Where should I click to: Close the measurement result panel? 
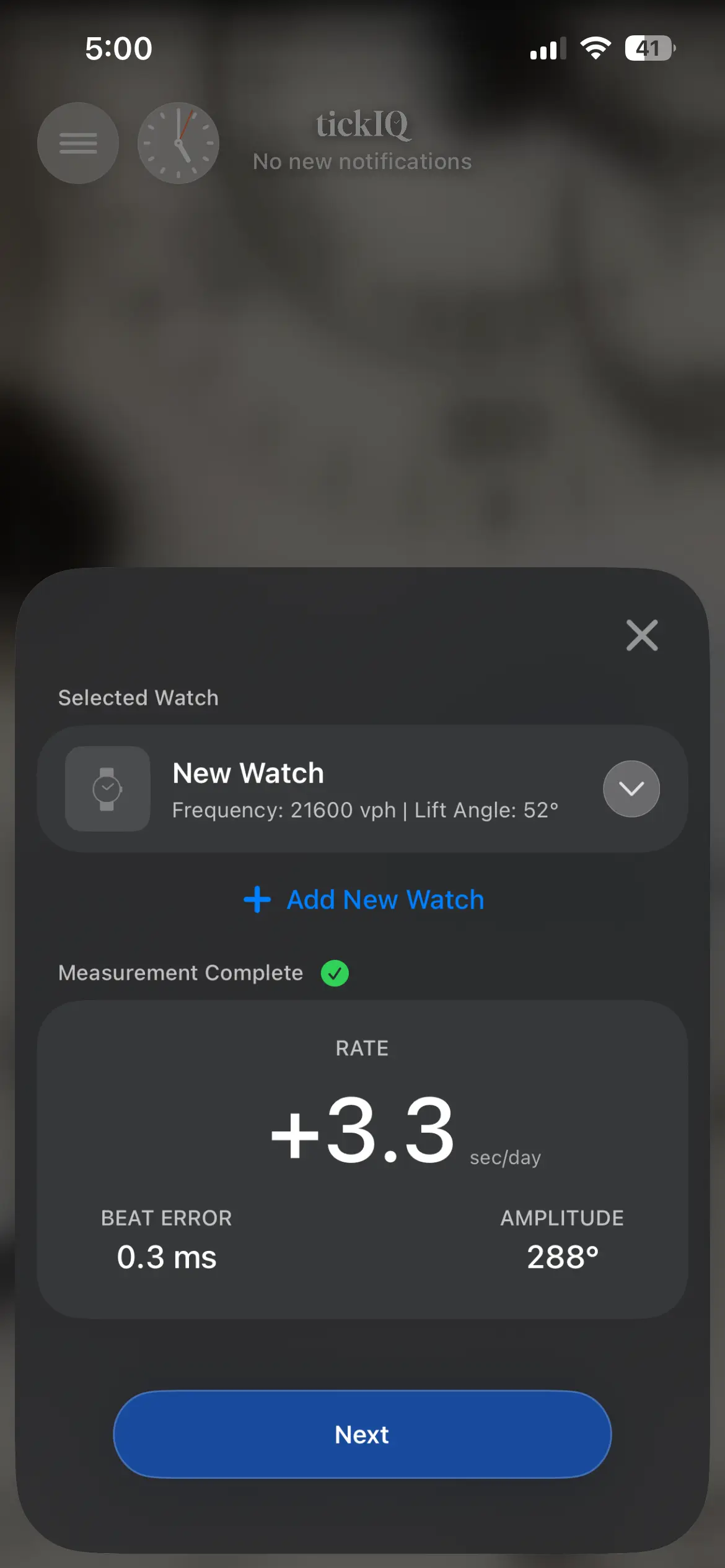(642, 635)
